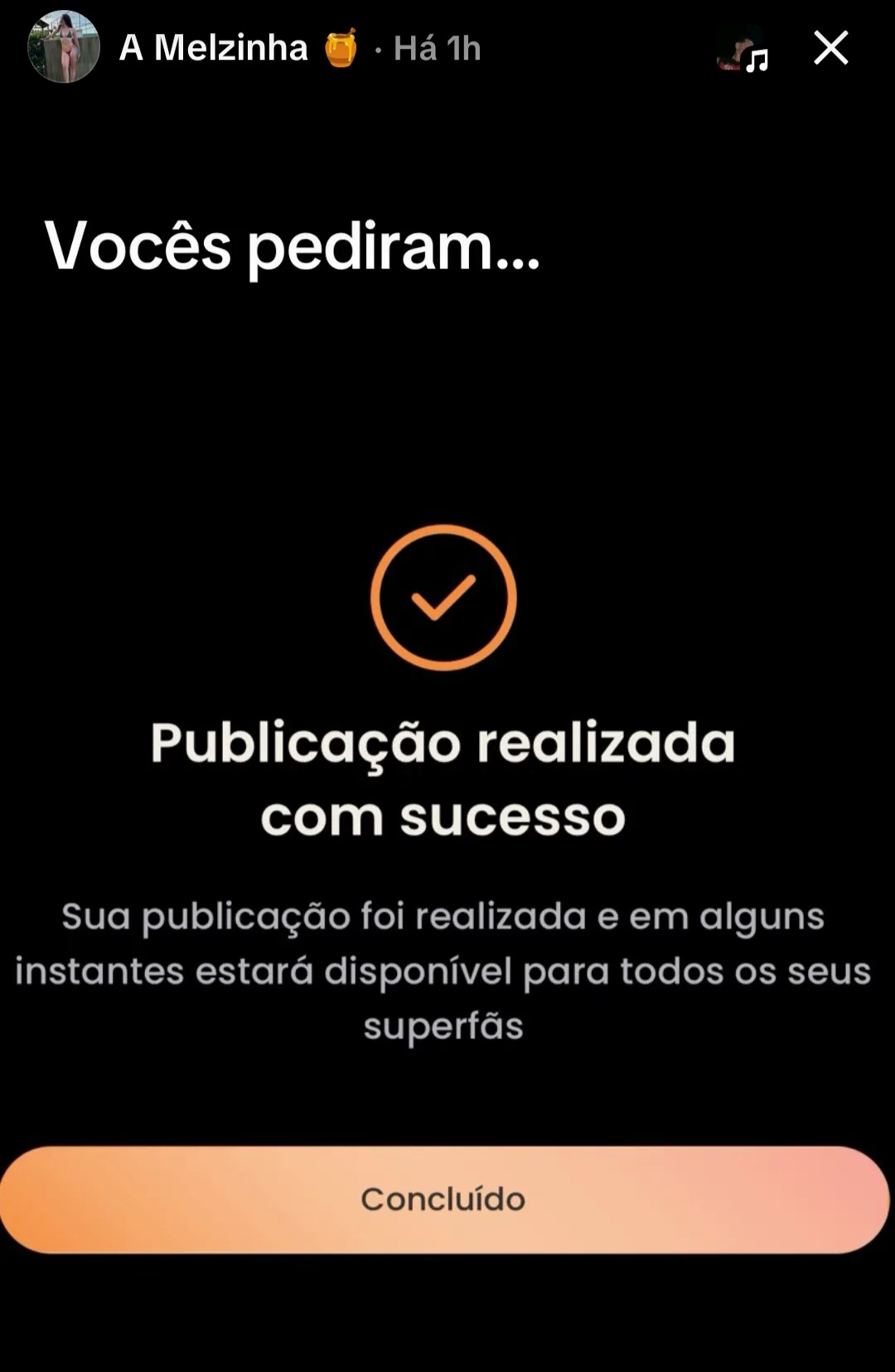
Task: Tap the A Melzinha account name
Action: tap(214, 48)
